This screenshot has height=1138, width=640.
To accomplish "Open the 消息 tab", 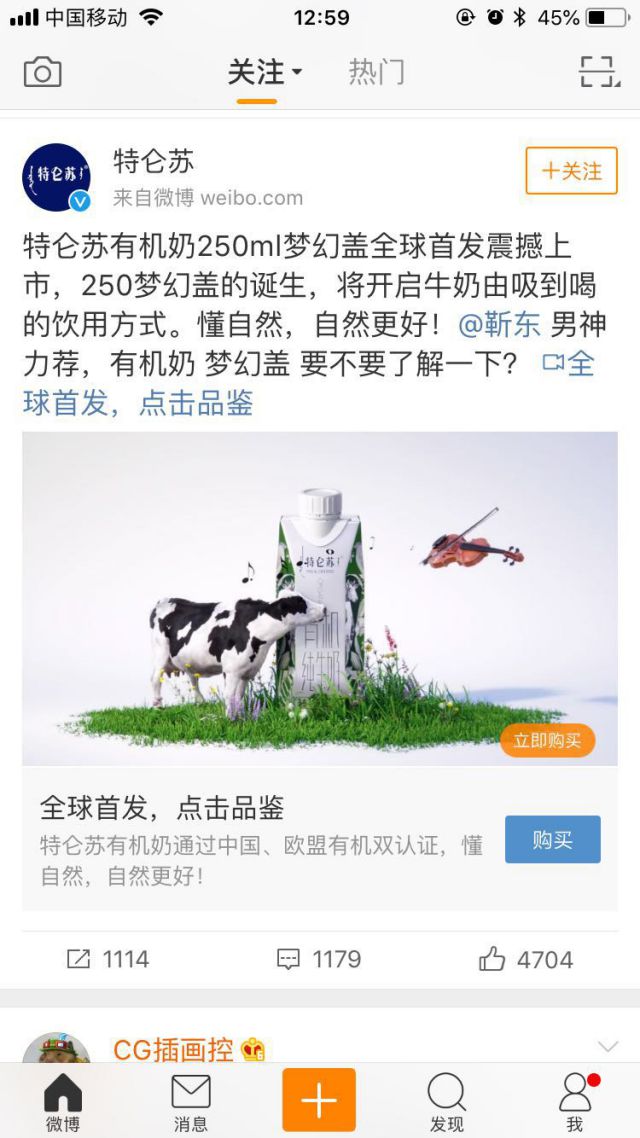I will [191, 1102].
